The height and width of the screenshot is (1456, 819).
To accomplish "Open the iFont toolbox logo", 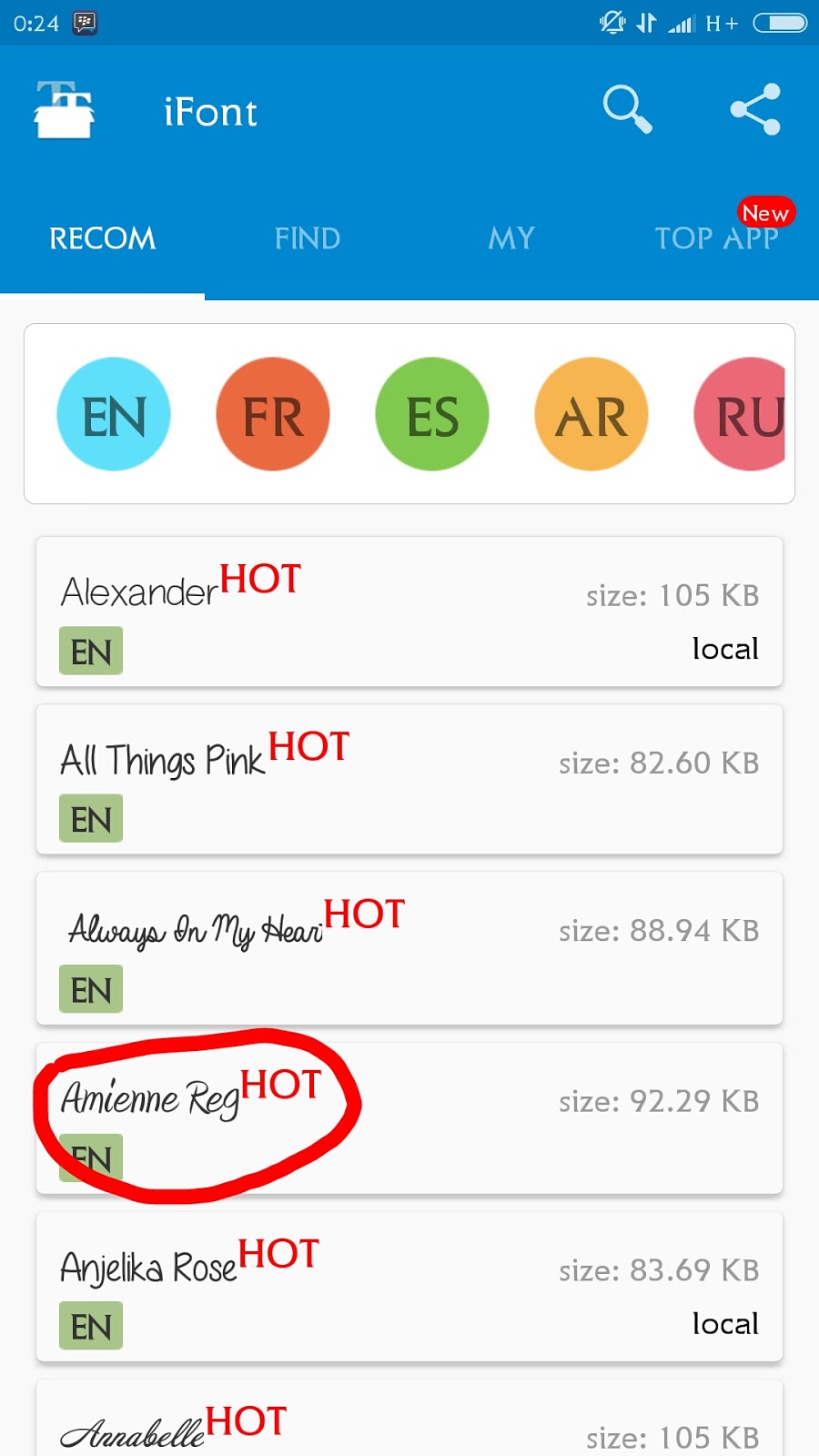I will tap(64, 110).
